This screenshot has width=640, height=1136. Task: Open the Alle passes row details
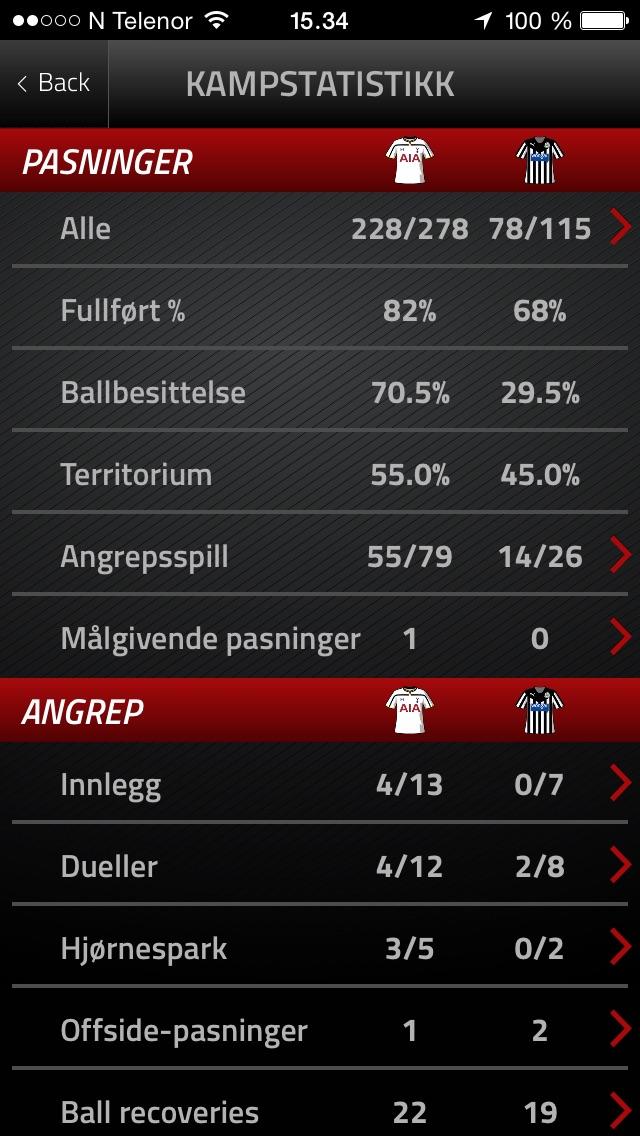pyautogui.click(x=320, y=229)
